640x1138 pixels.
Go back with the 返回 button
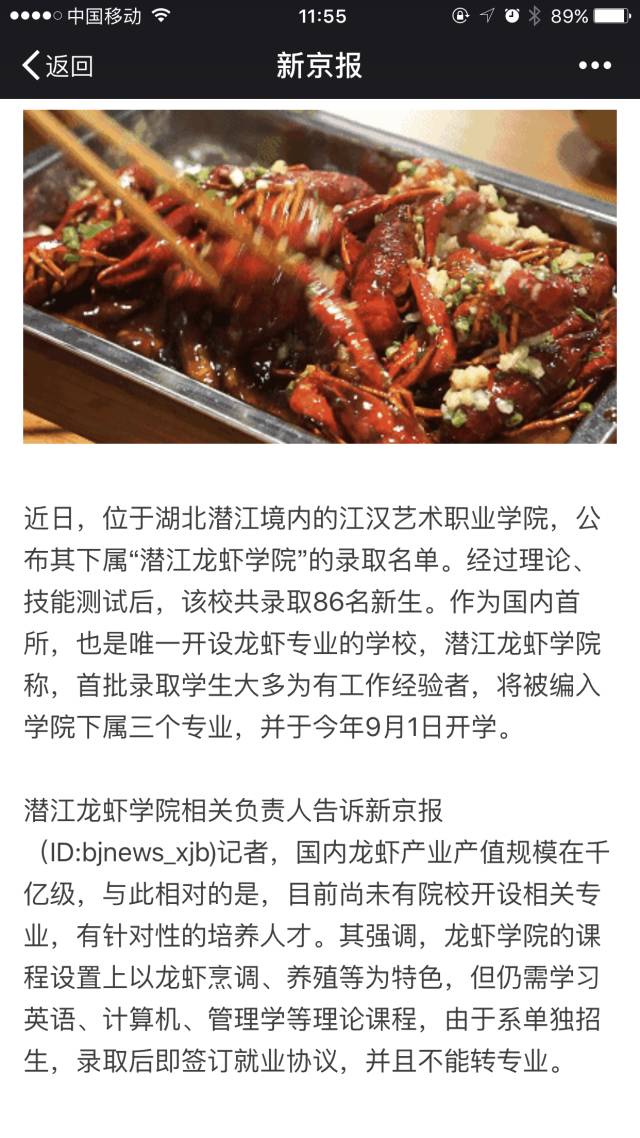coord(57,66)
